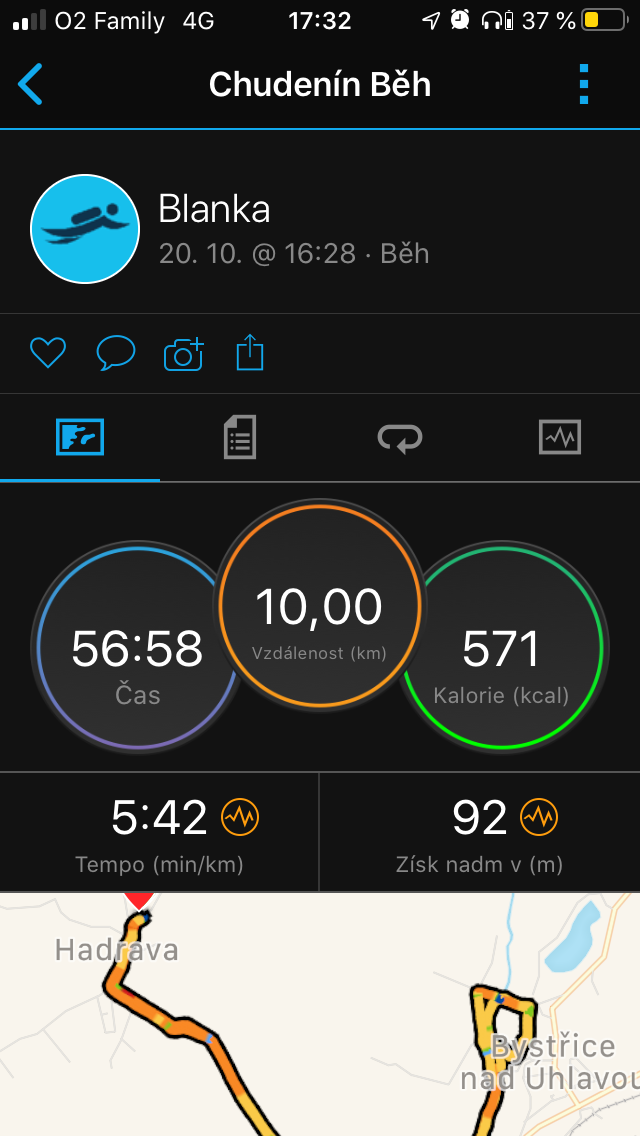Viewport: 640px width, 1136px height.
Task: Tap Blanka's profile avatar
Action: [x=85, y=229]
